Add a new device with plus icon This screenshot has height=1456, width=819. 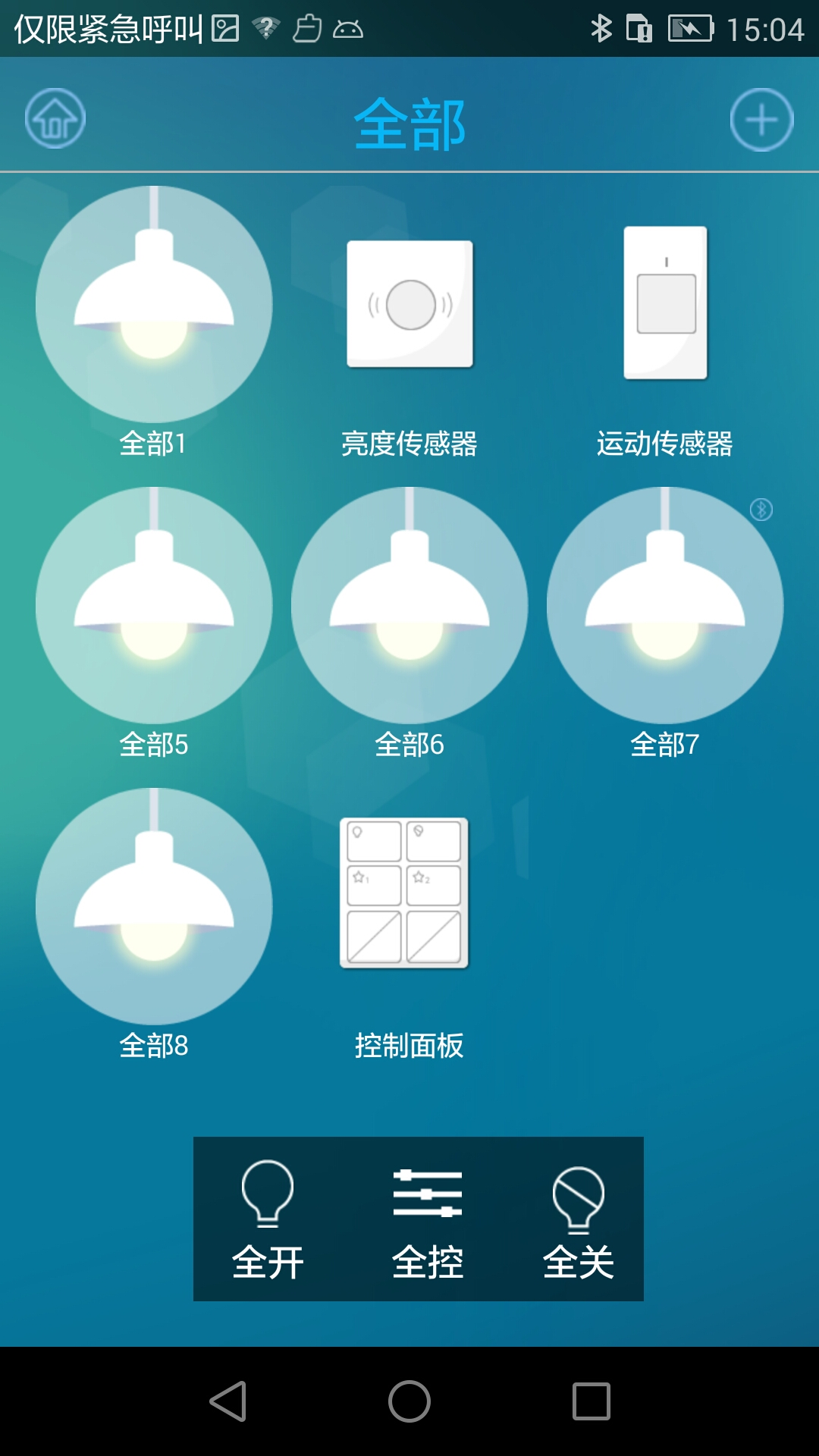coord(761,120)
